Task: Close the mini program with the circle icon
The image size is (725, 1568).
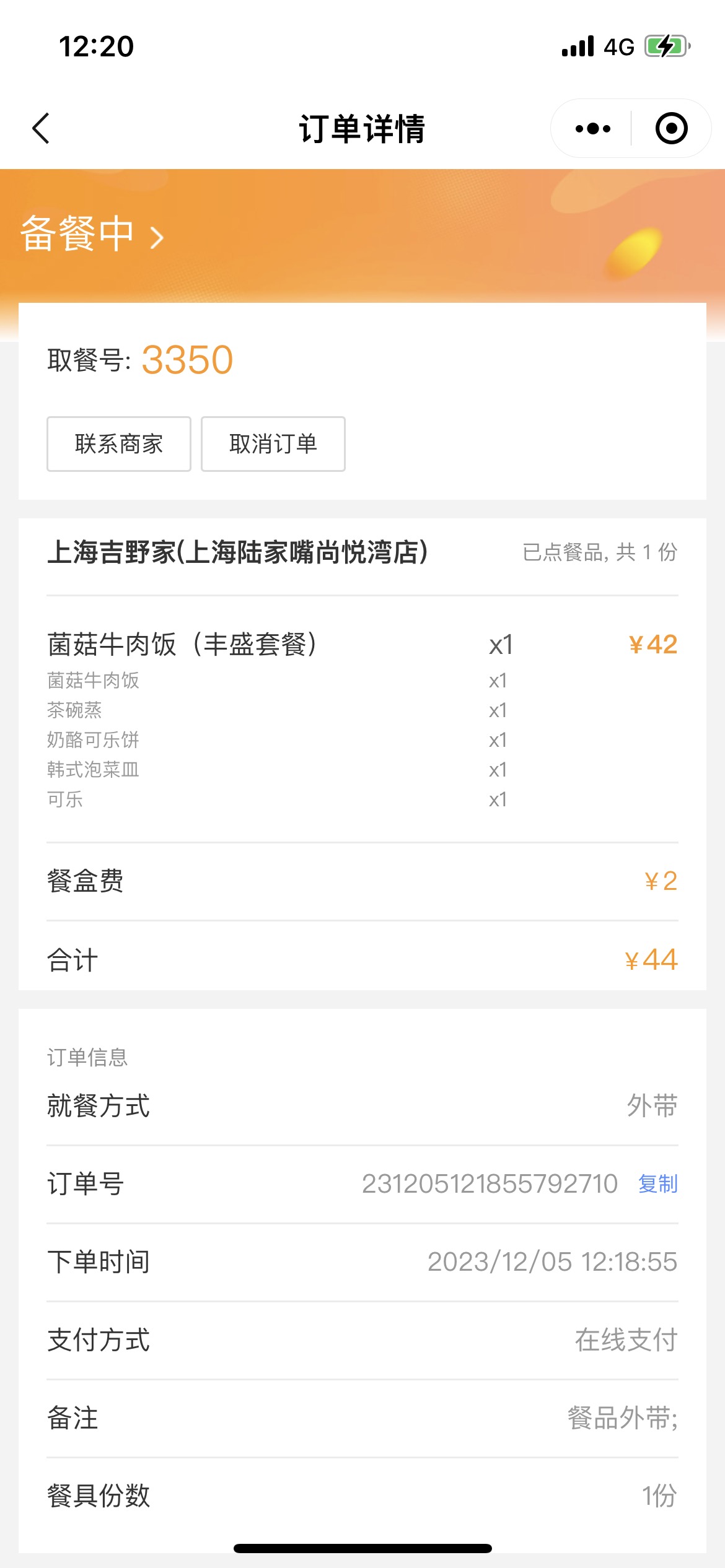Action: point(671,128)
